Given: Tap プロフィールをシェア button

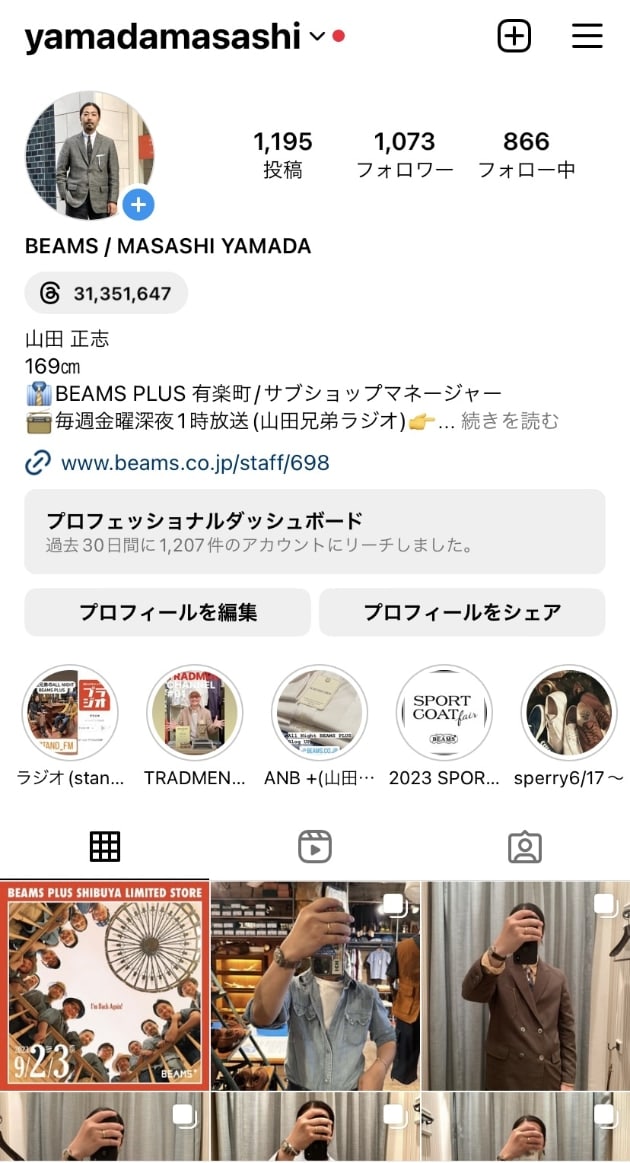Looking at the screenshot, I should point(461,612).
